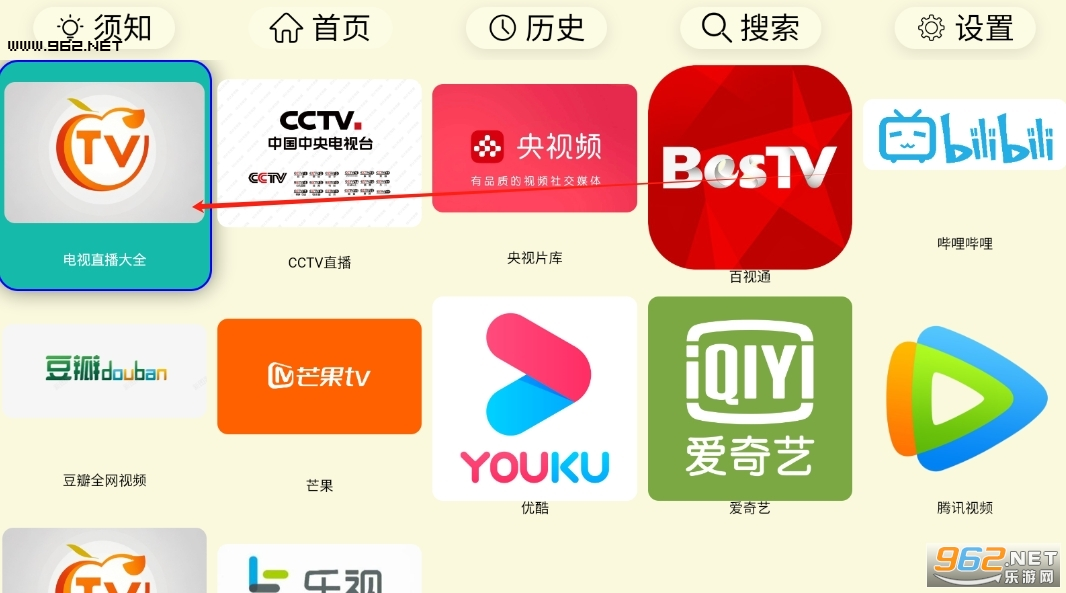The image size is (1066, 593).
Task: Select the 央视片库 tile
Action: point(534,148)
